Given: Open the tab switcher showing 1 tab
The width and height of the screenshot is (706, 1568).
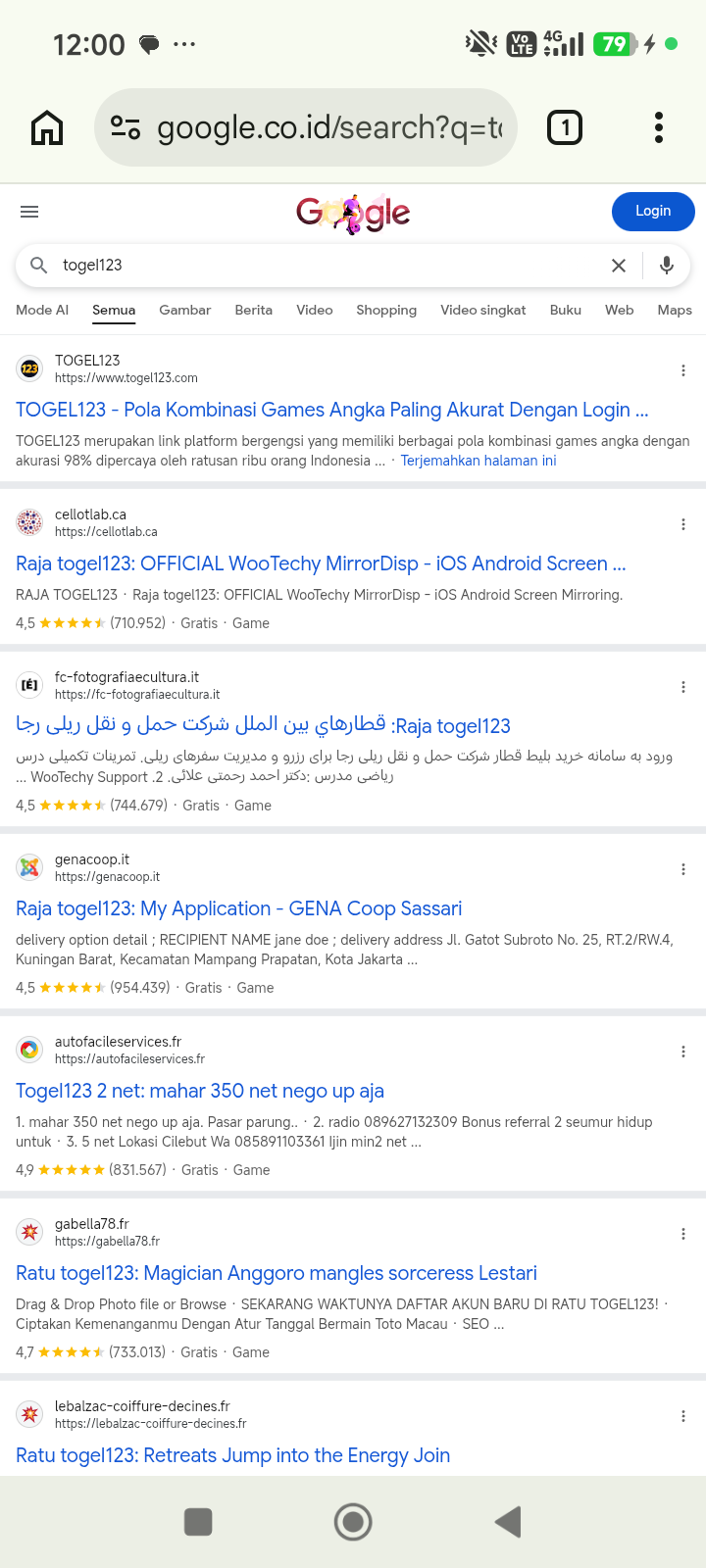Looking at the screenshot, I should [565, 127].
